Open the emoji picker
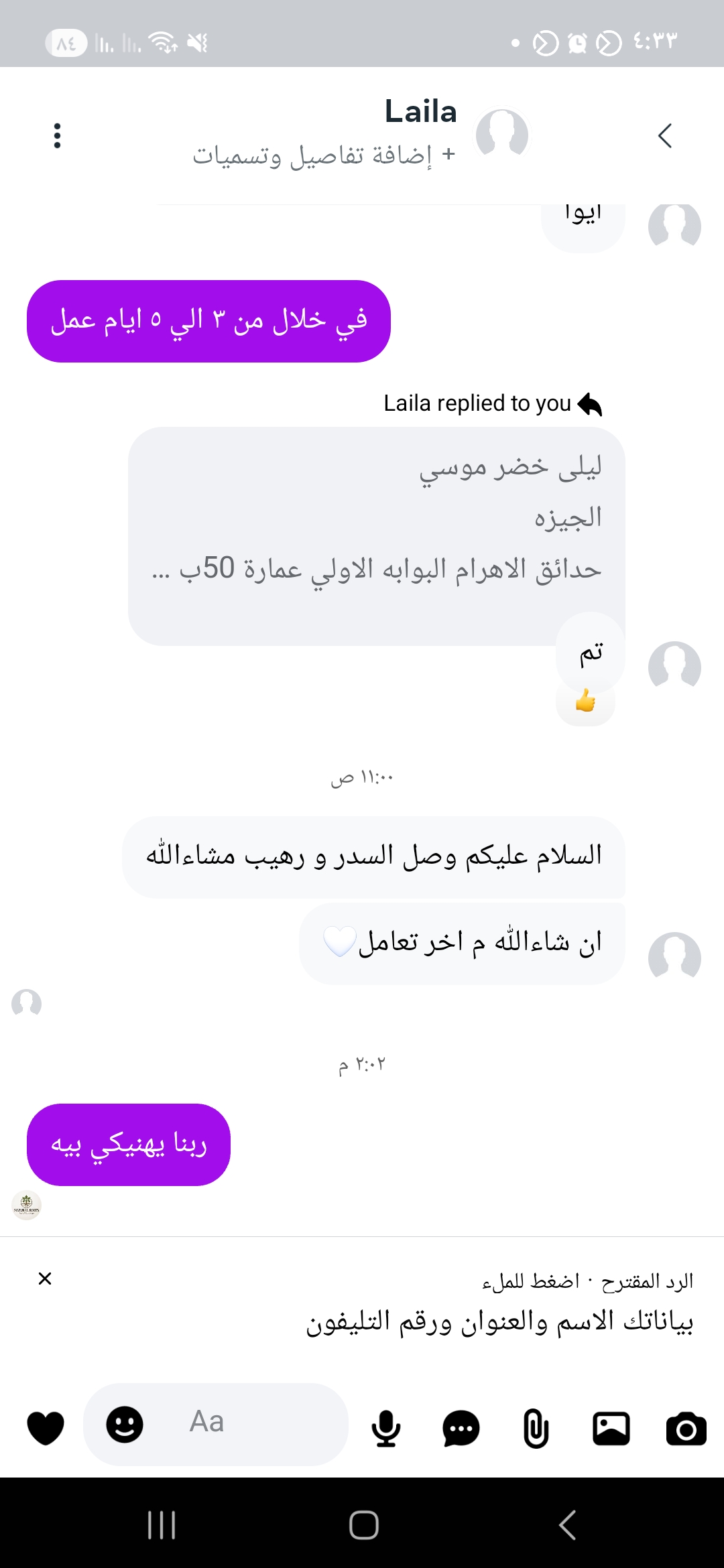Viewport: 724px width, 1568px height. (125, 1425)
